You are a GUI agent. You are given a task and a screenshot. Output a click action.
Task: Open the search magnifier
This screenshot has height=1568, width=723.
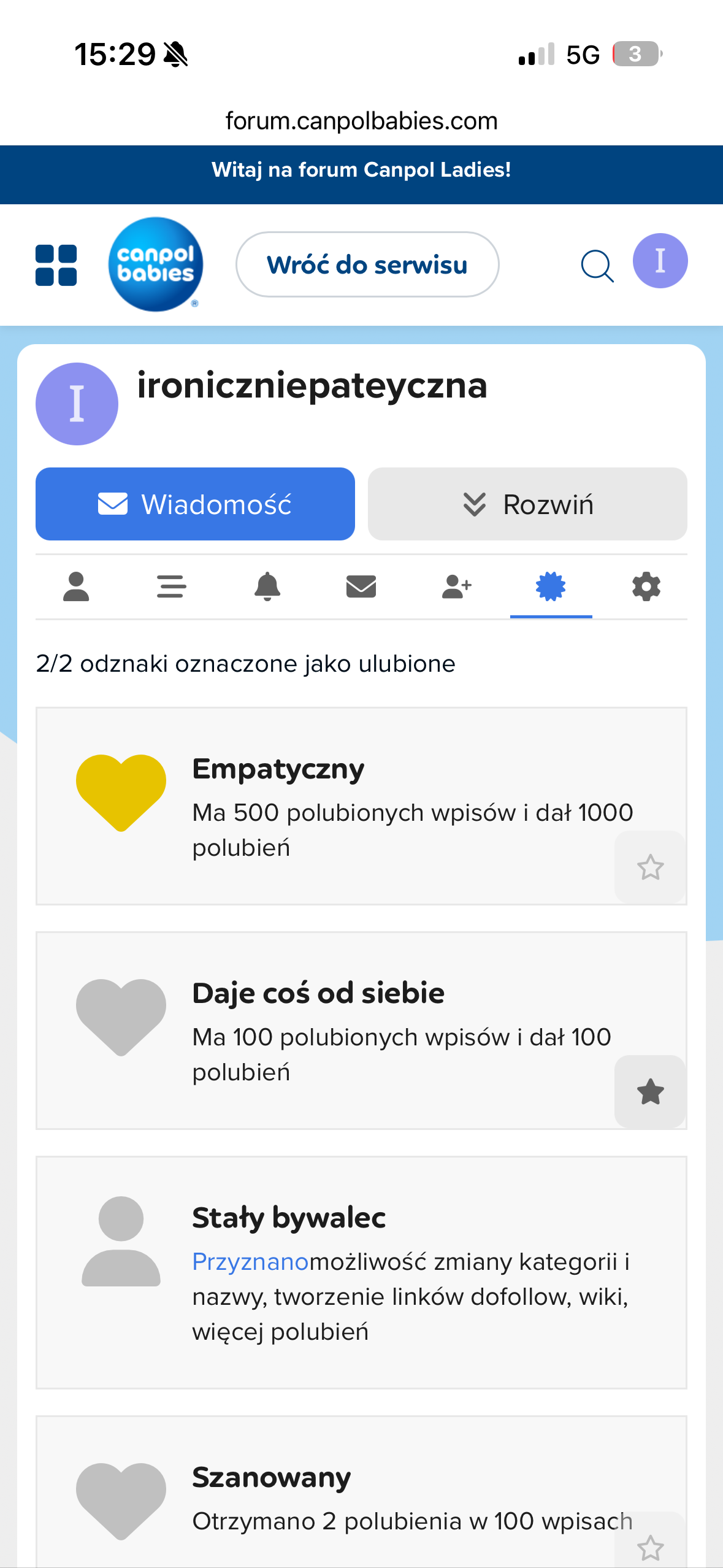pyautogui.click(x=597, y=266)
